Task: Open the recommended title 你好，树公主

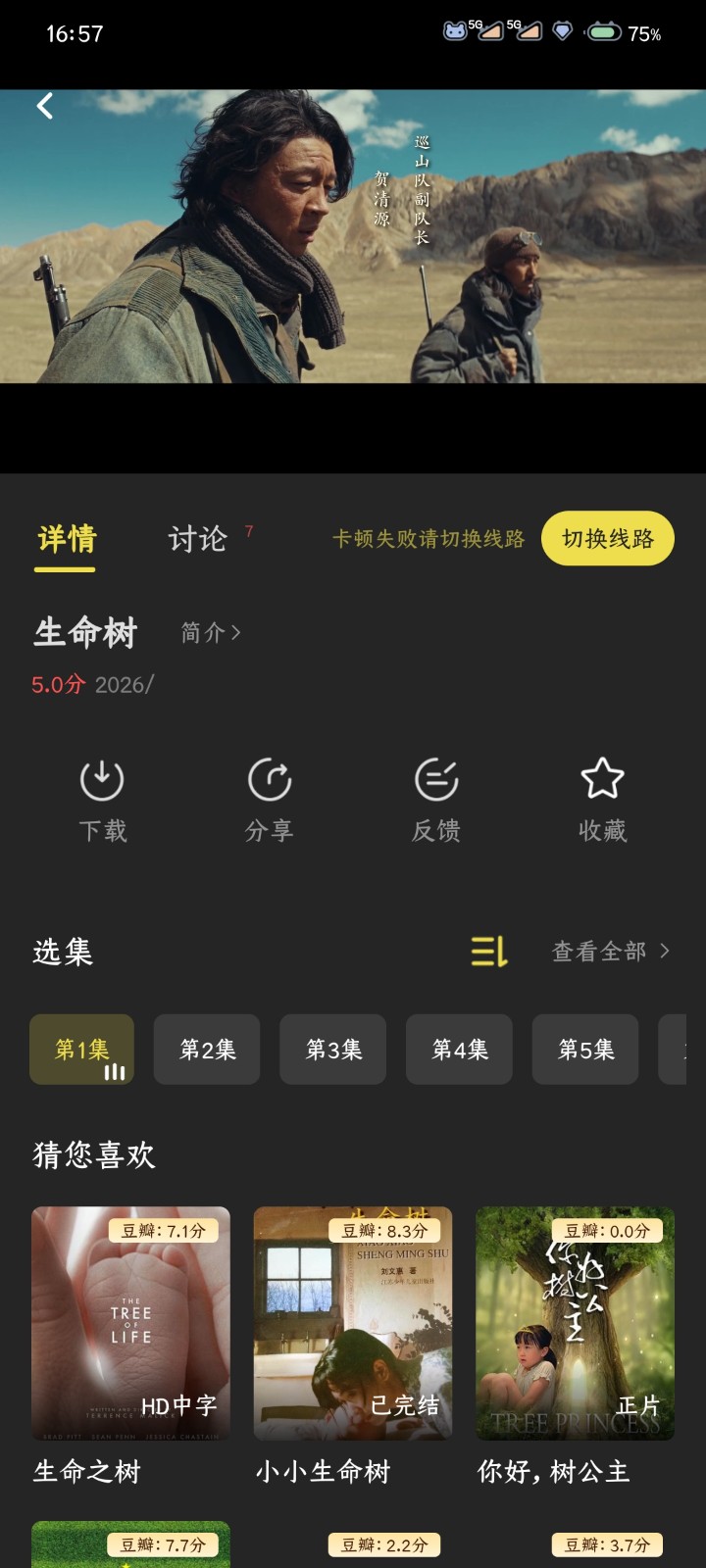Action: (575, 1323)
